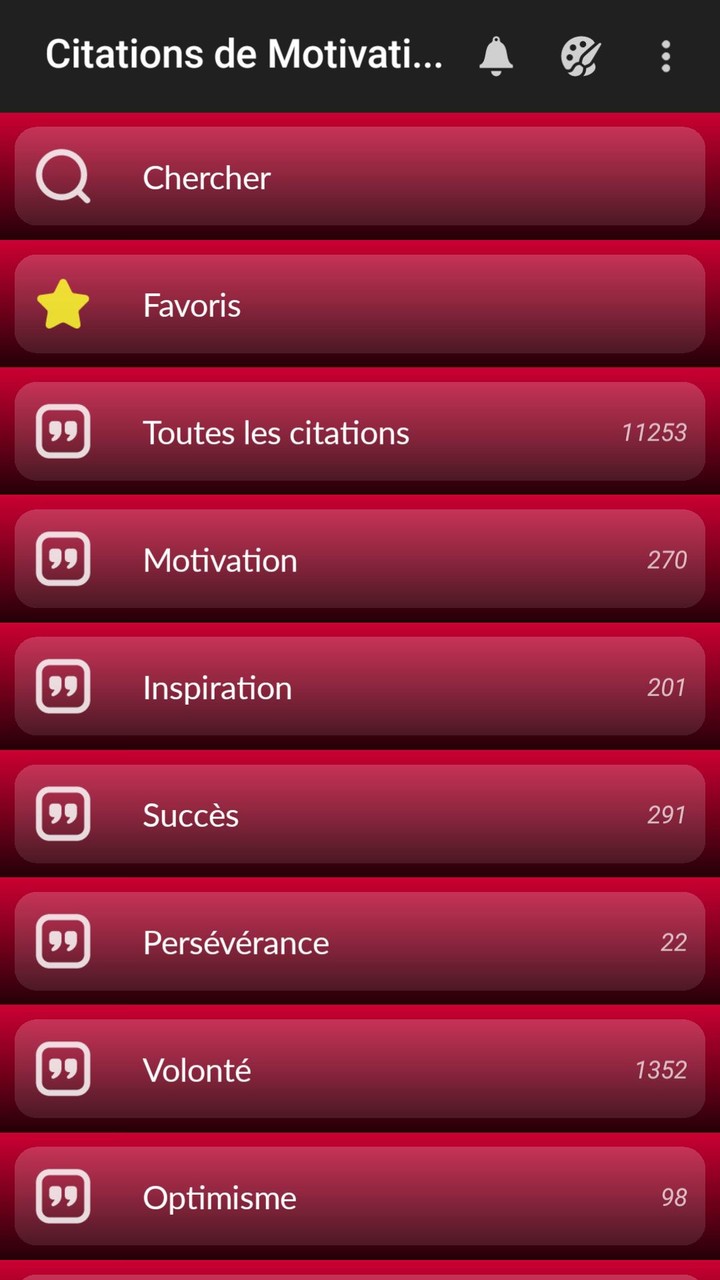Click the quote icon beside Optimisme

[62, 1196]
